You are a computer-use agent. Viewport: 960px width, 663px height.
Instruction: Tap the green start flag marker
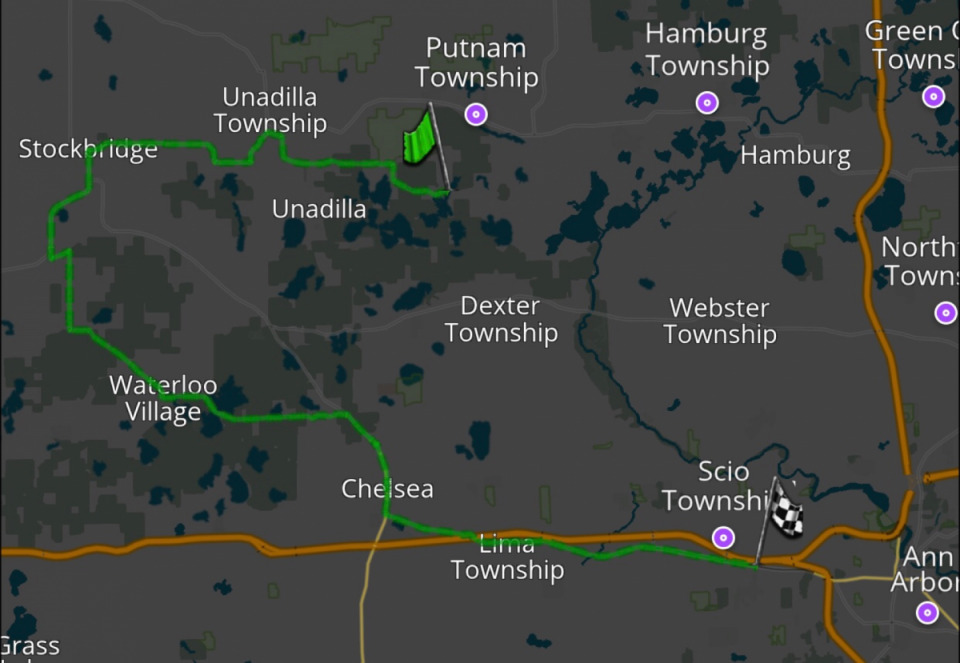tap(421, 139)
